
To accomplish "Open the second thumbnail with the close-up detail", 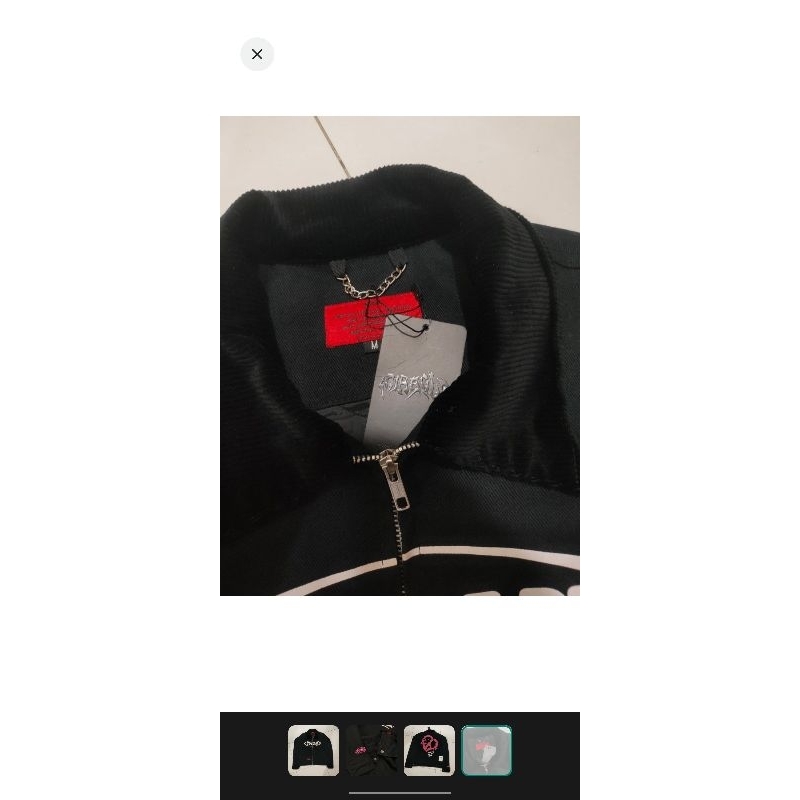I will pyautogui.click(x=371, y=751).
